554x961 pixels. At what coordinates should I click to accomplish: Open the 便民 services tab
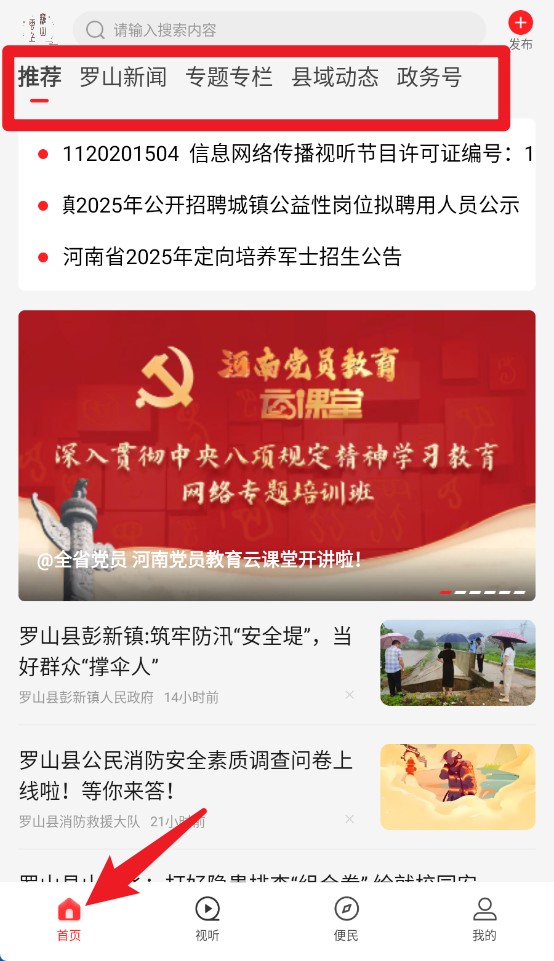(346, 919)
